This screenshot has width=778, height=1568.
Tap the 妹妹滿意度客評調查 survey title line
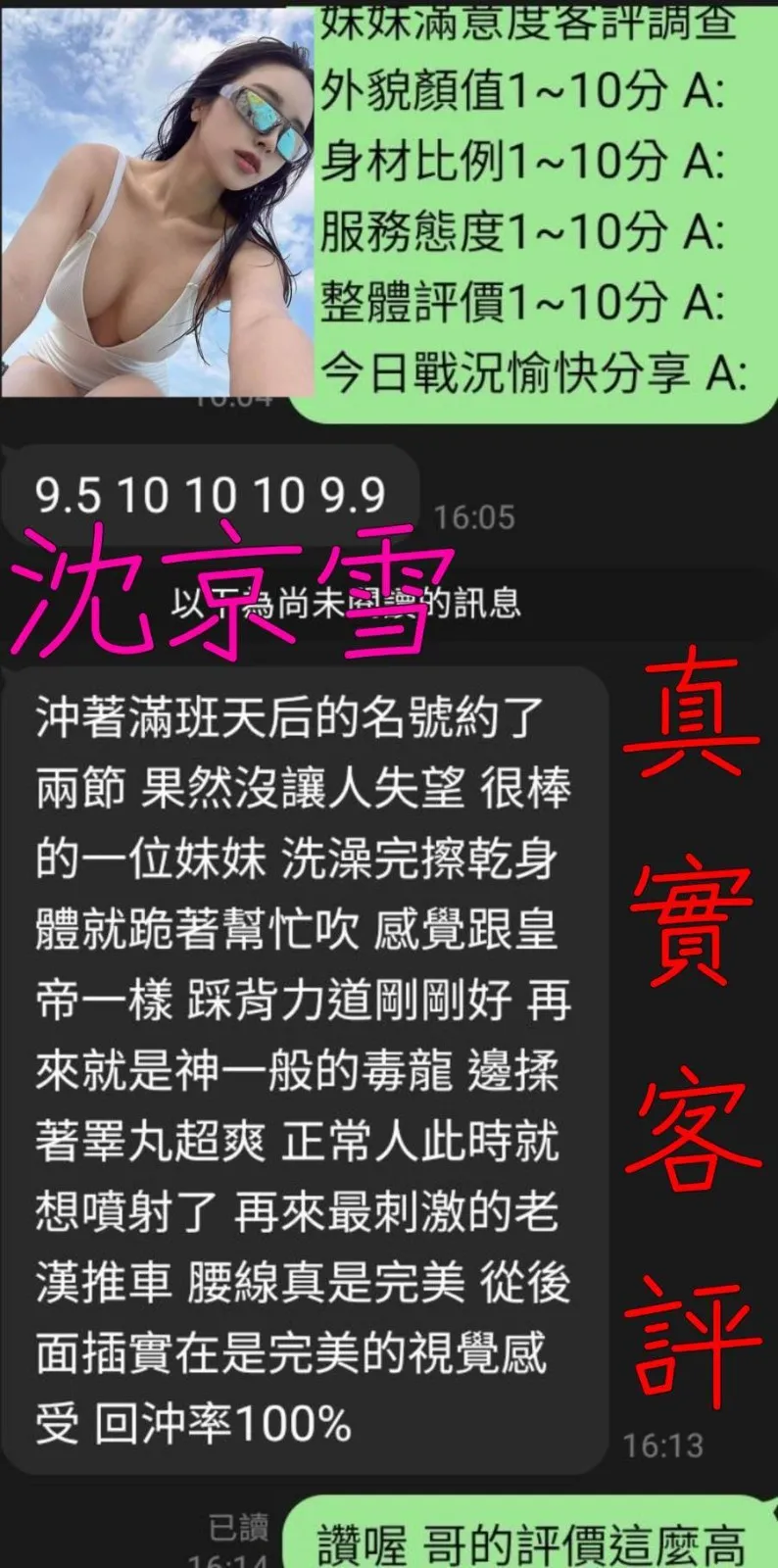(x=529, y=24)
